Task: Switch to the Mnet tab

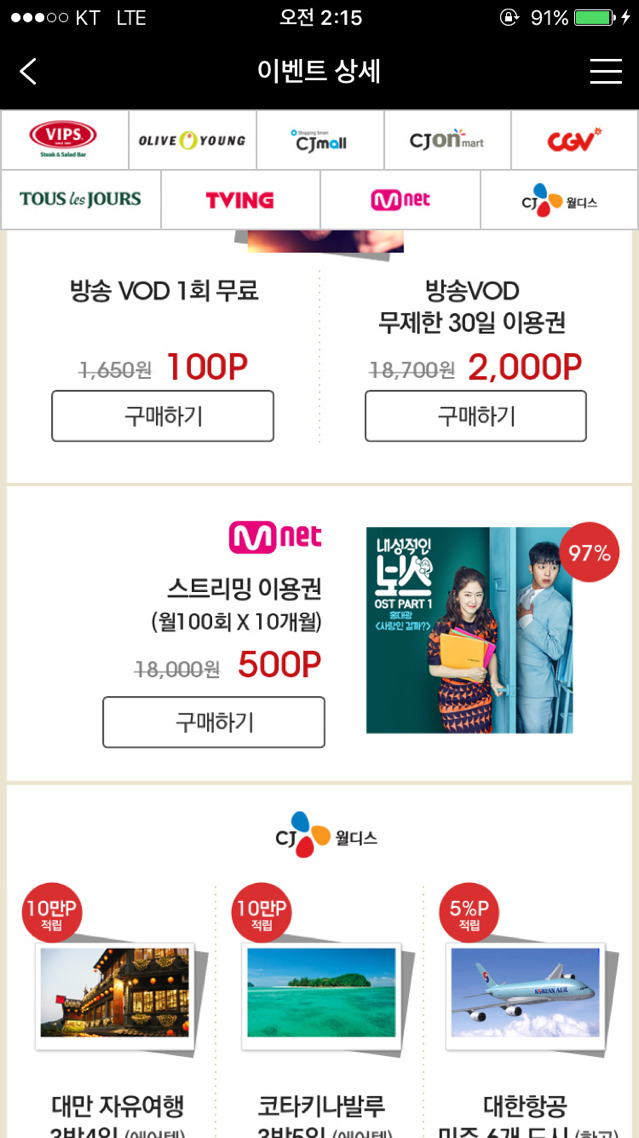Action: point(400,199)
